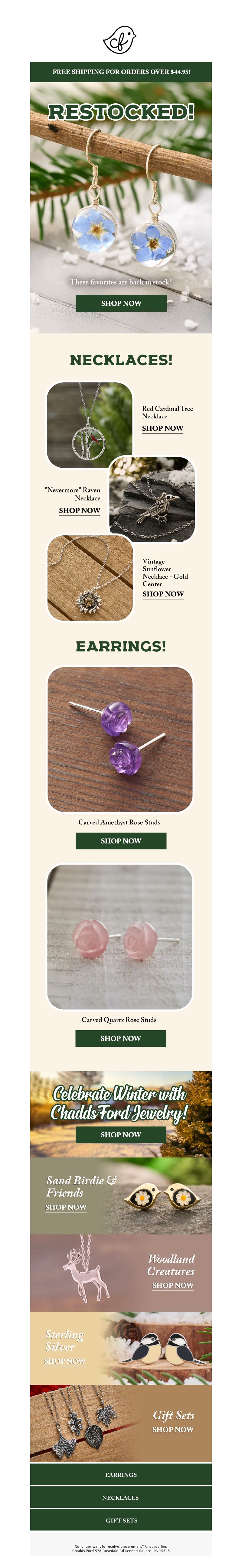Viewport: 242px width, 1568px height.
Task: Tap Shop Now under Carved Quartz Rose Studs
Action: pyautogui.click(x=121, y=1038)
